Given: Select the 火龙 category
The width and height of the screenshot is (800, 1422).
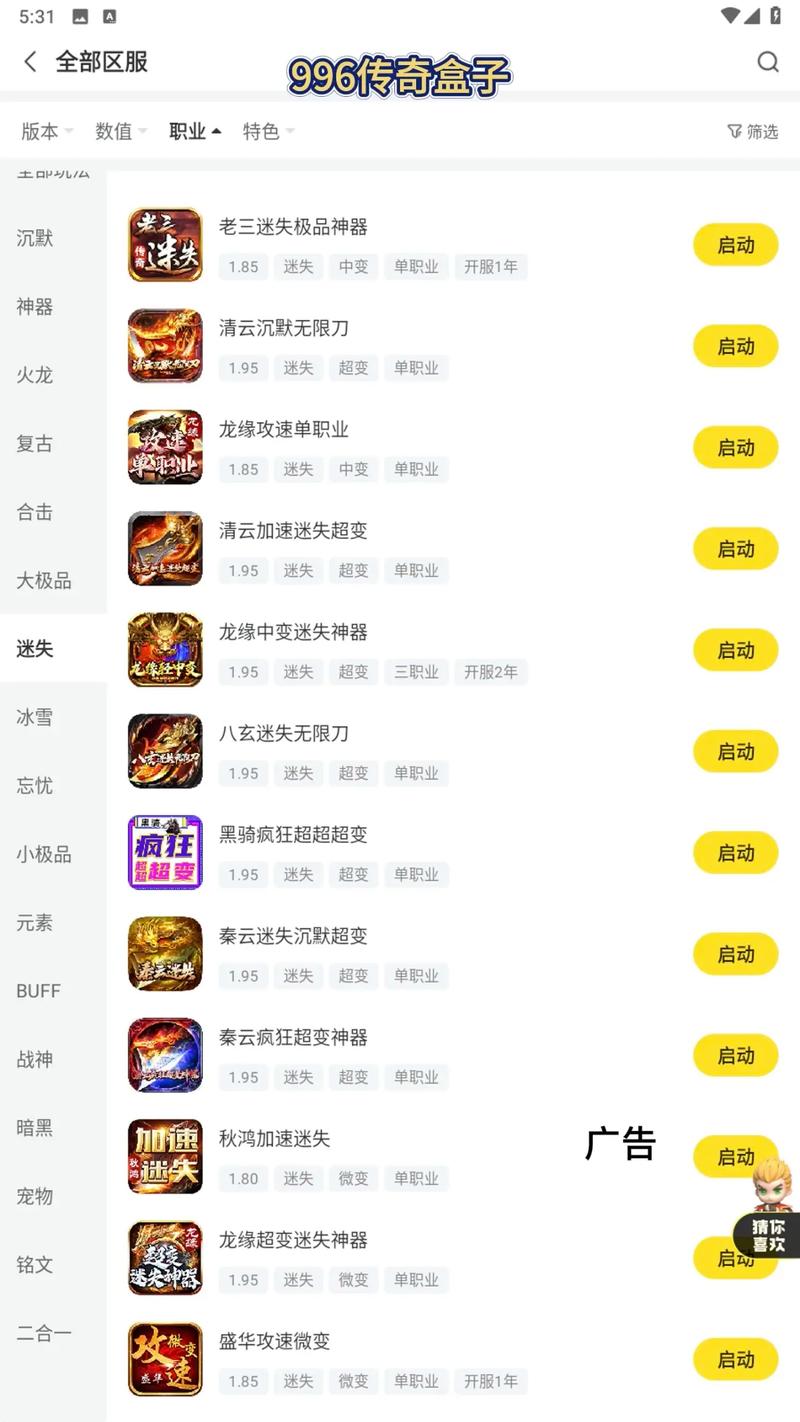Looking at the screenshot, I should [35, 375].
